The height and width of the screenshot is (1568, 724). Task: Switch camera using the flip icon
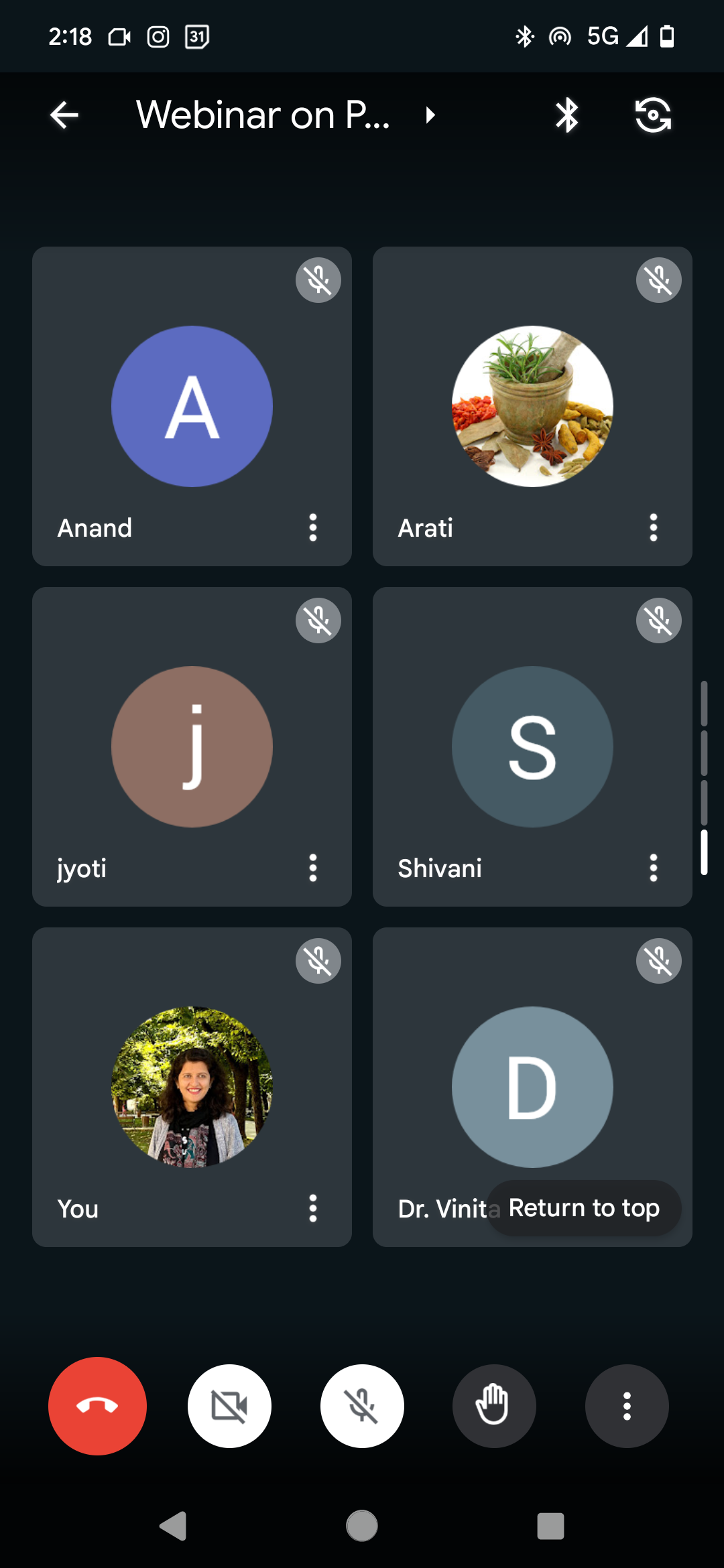(x=653, y=115)
